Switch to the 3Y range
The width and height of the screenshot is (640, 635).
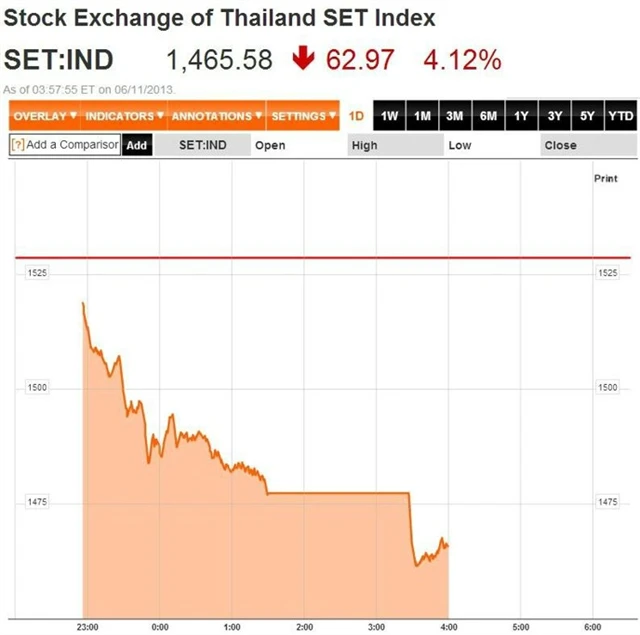(555, 116)
